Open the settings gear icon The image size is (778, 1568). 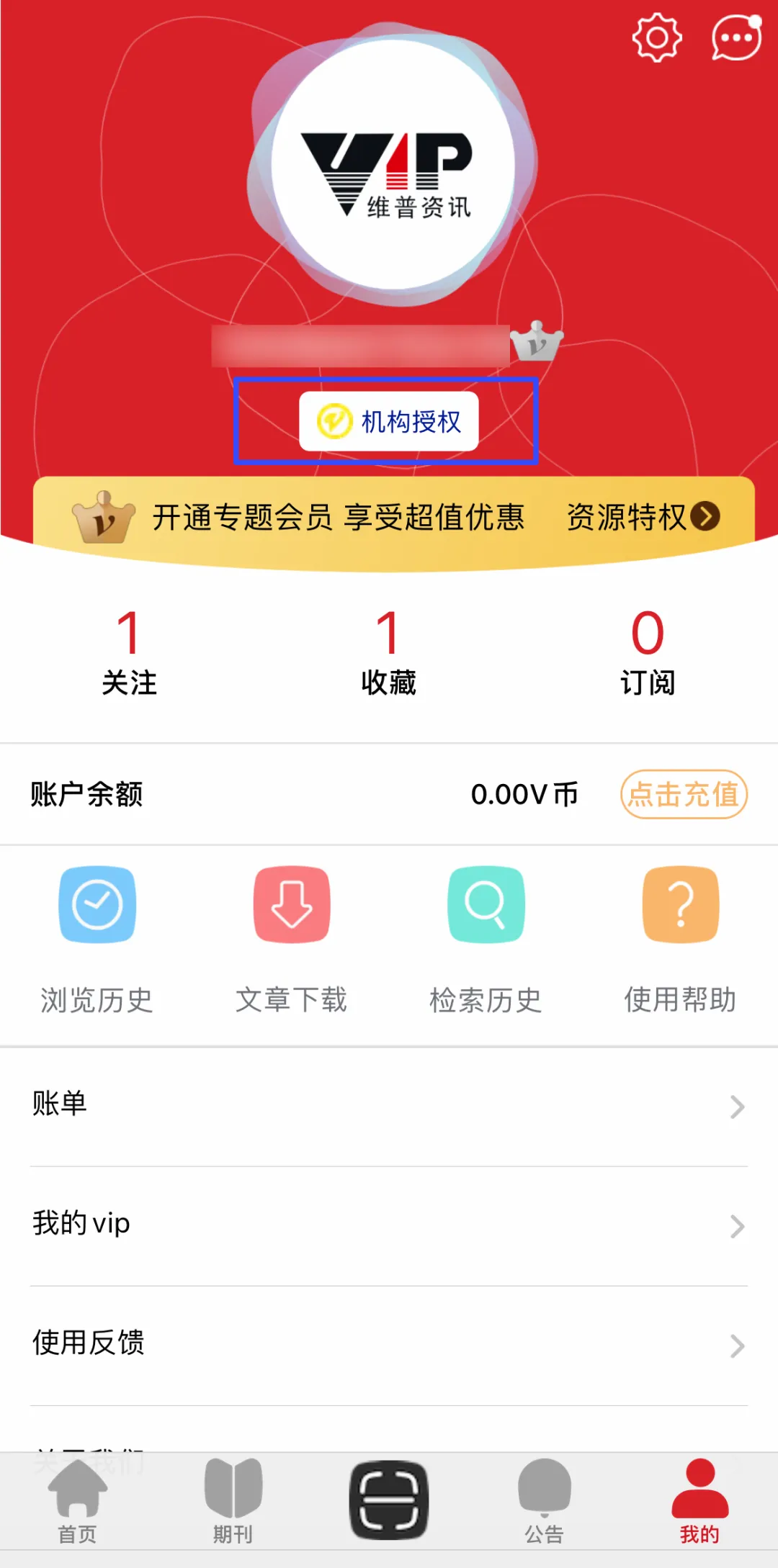tap(656, 37)
